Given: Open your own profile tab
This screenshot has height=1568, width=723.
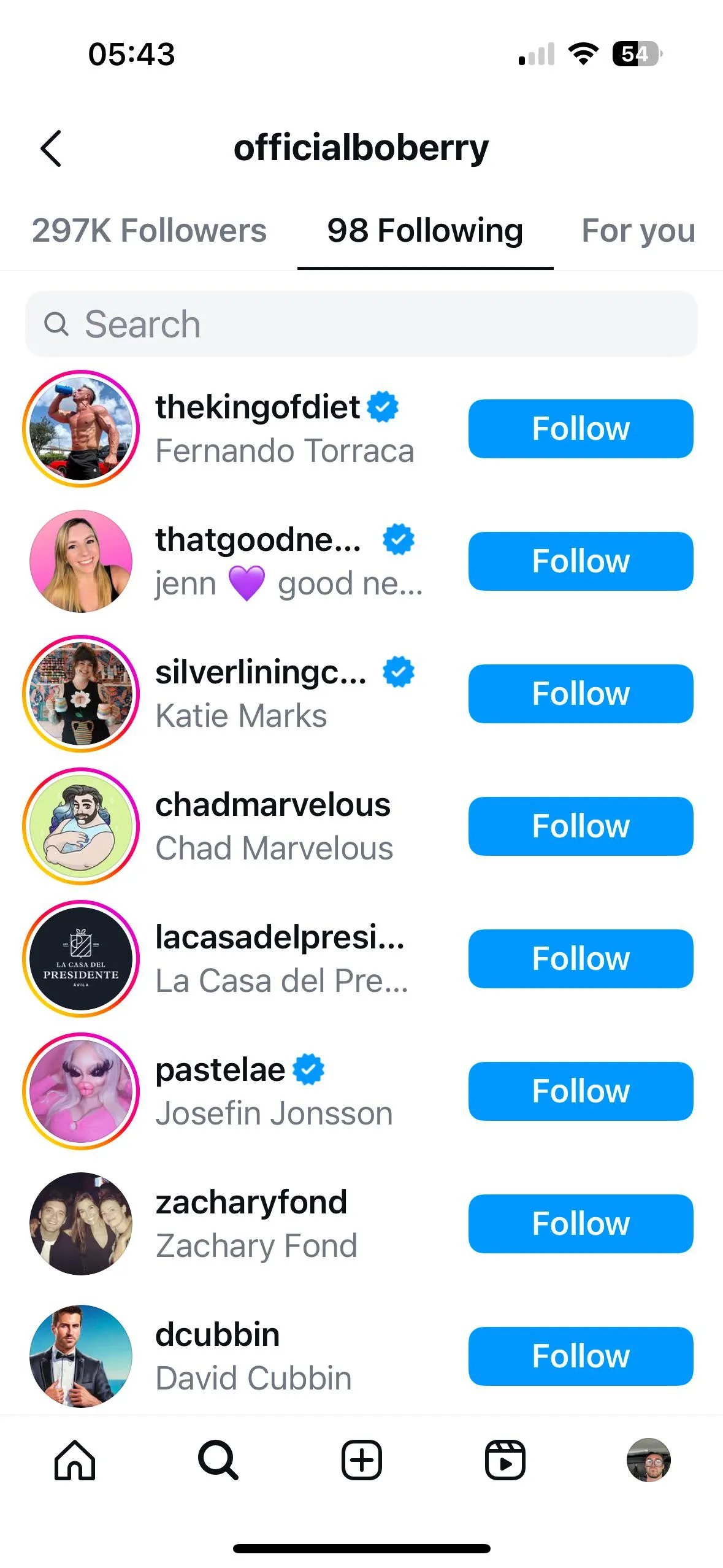Looking at the screenshot, I should [x=648, y=1460].
